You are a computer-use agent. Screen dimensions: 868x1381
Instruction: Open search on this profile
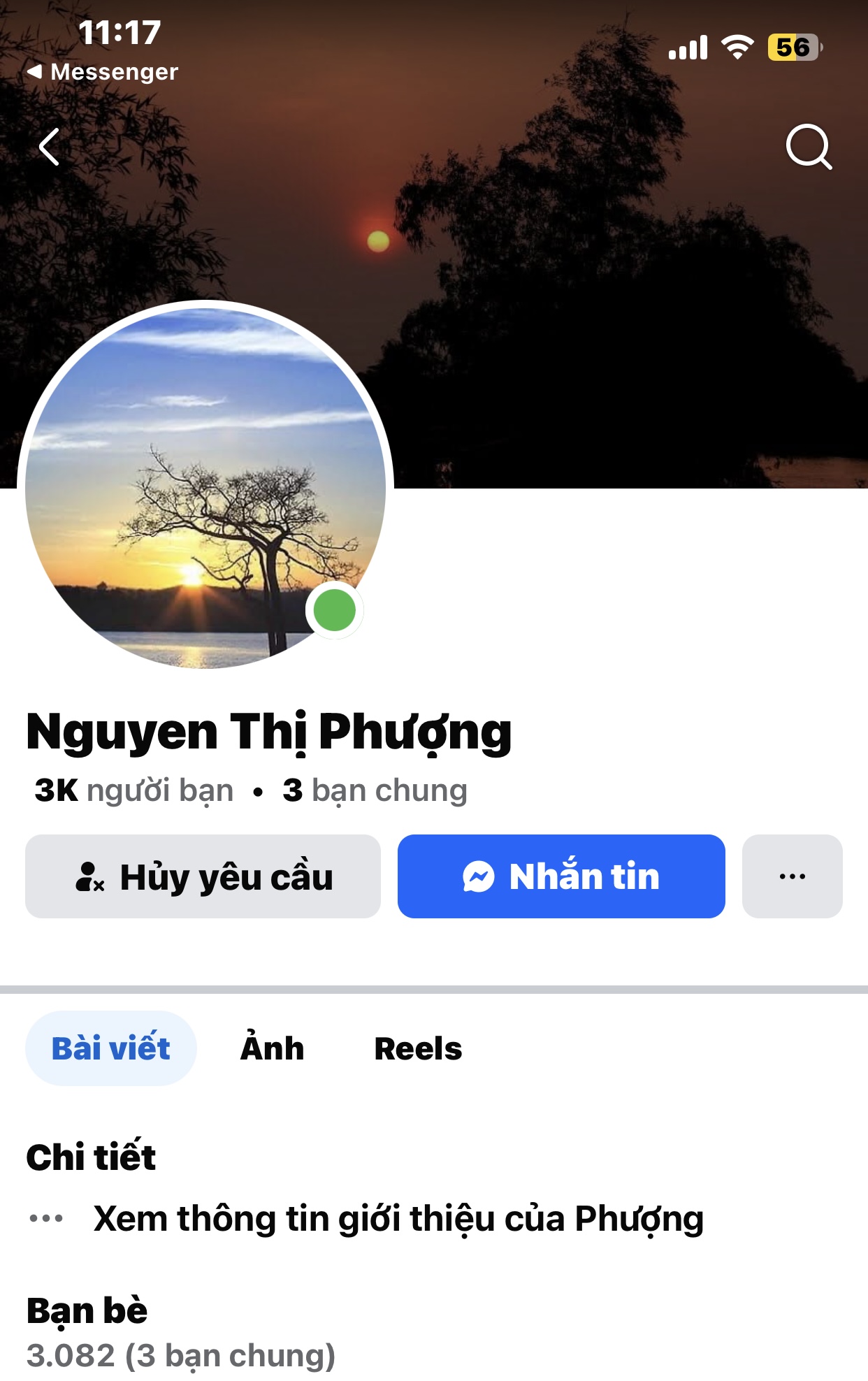pos(809,147)
